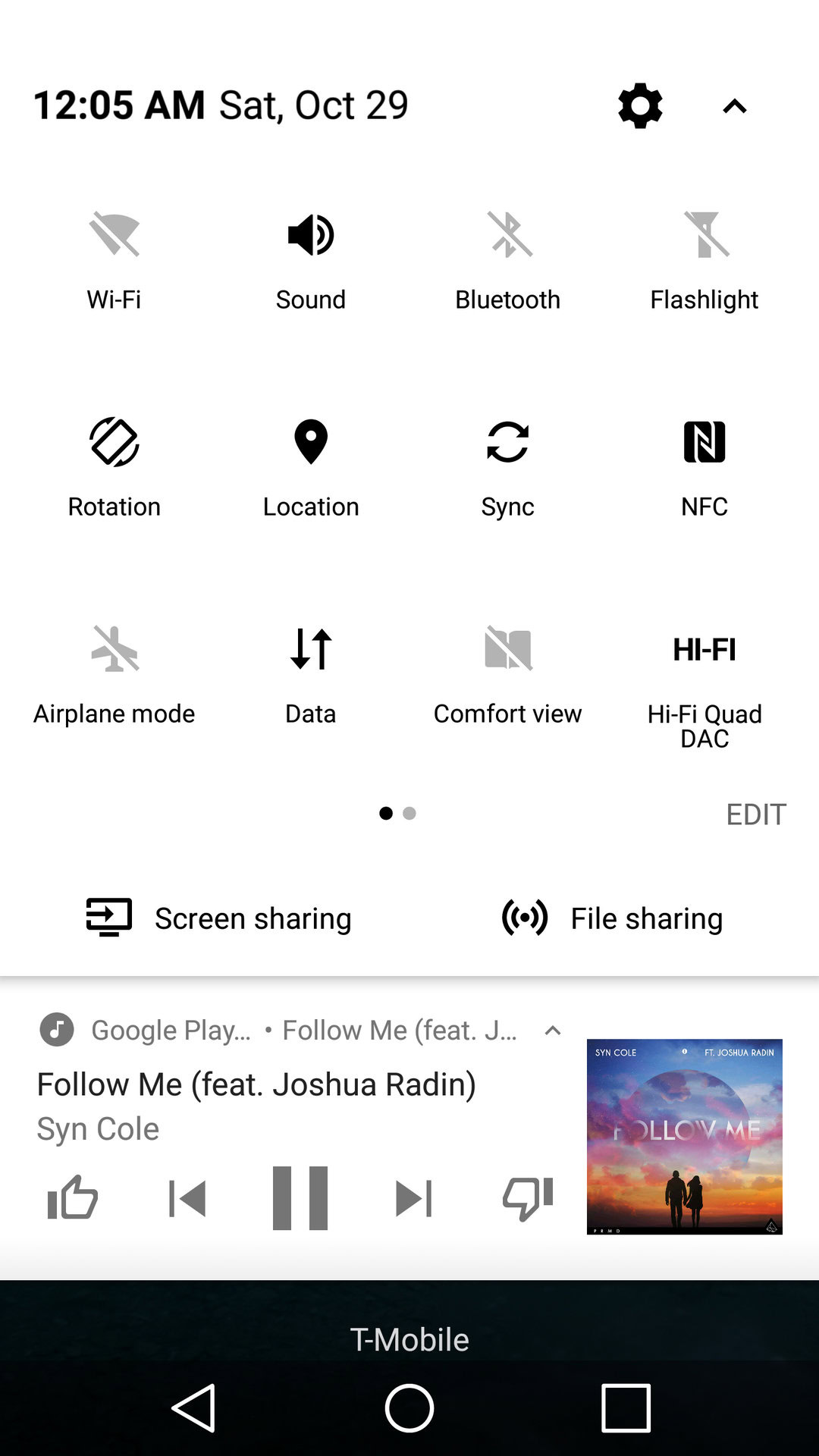Open File sharing
This screenshot has height=1456, width=819.
612,918
